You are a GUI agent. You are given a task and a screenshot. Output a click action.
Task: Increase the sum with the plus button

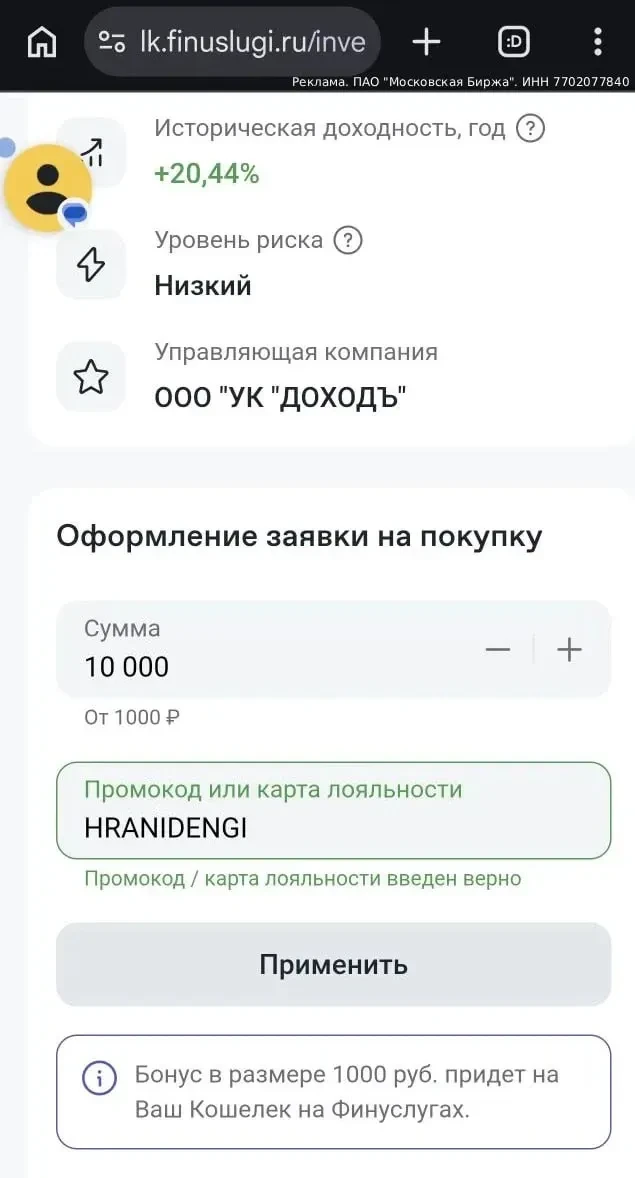570,649
